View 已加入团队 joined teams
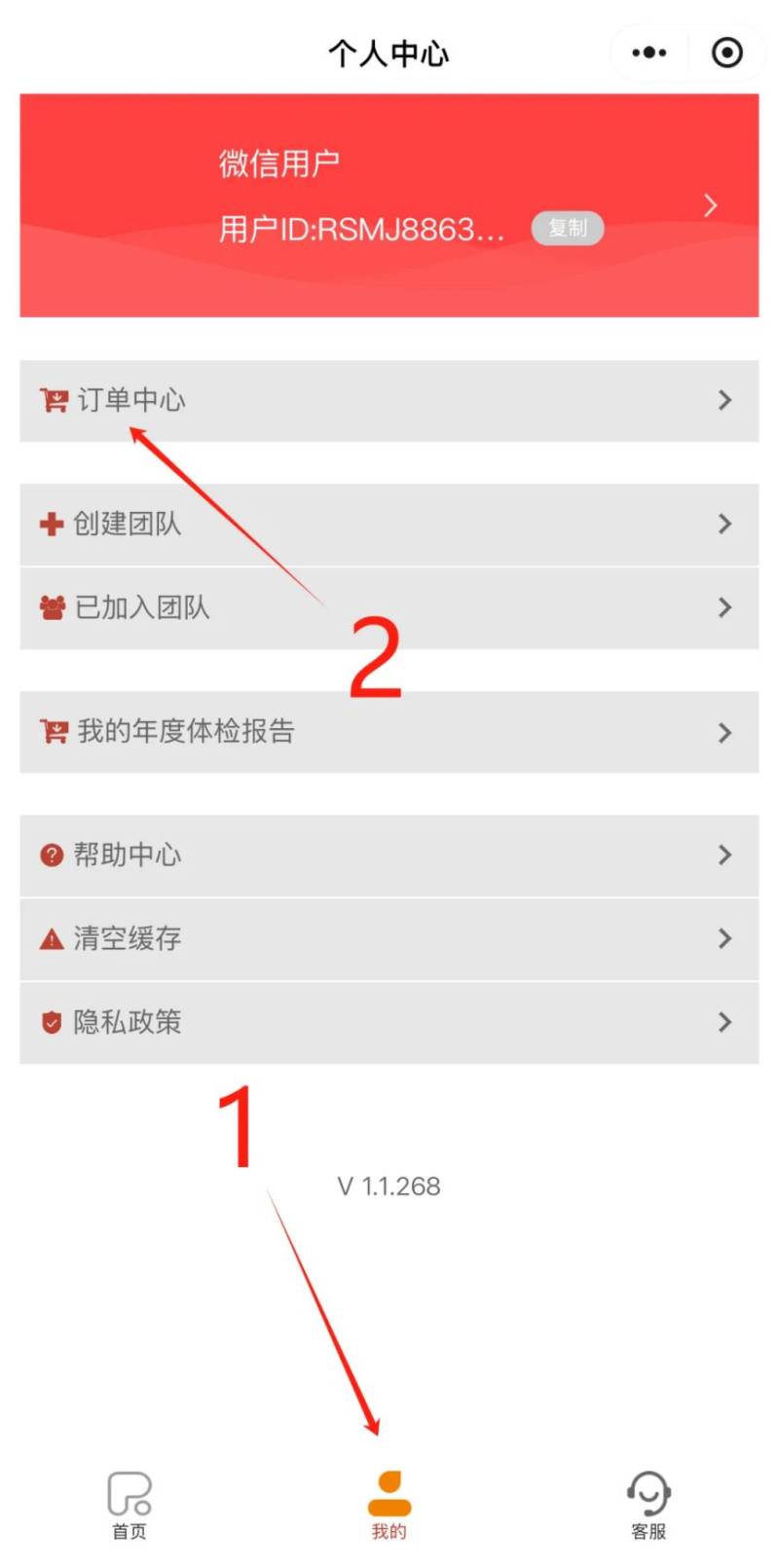Viewport: 779px width, 1568px height. pos(389,607)
